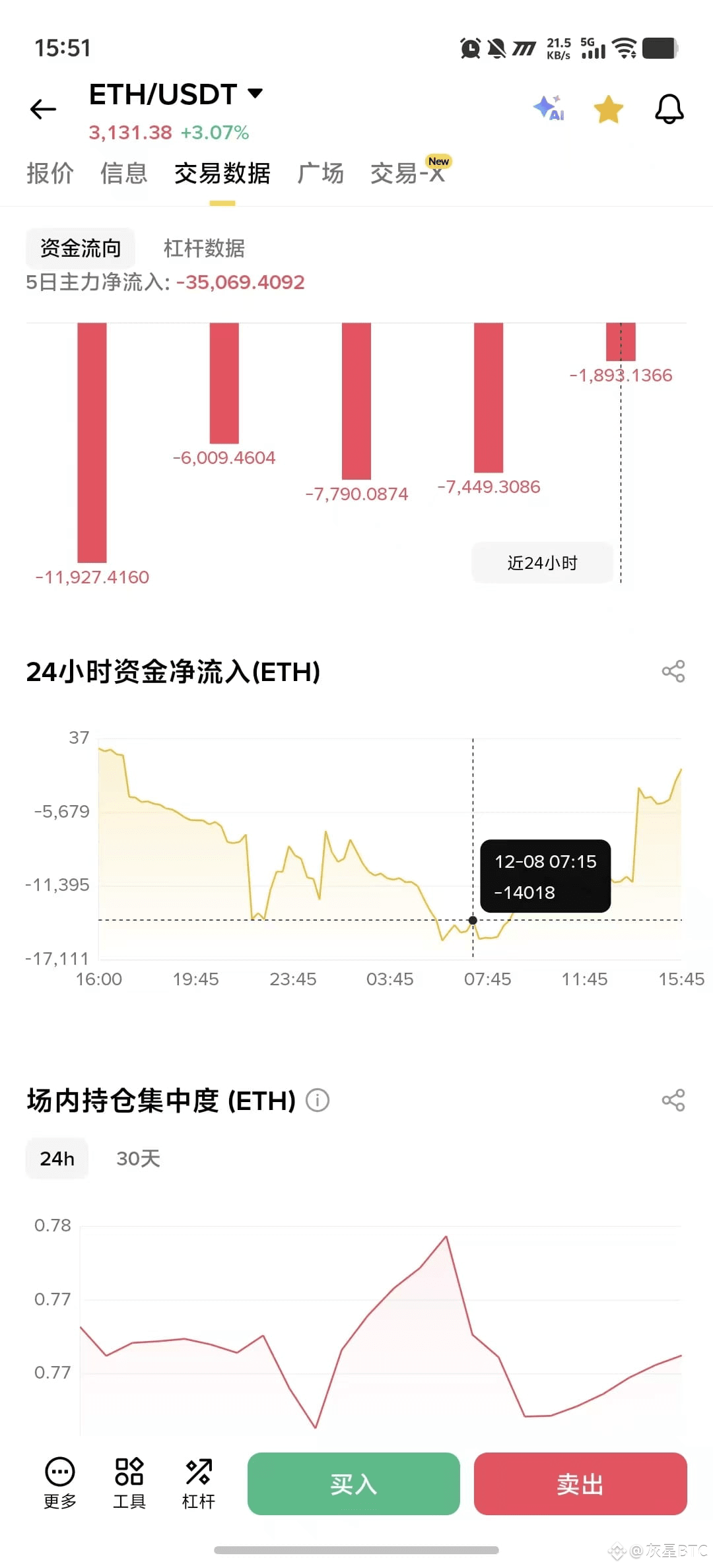Open the 广场 tab

click(x=320, y=174)
